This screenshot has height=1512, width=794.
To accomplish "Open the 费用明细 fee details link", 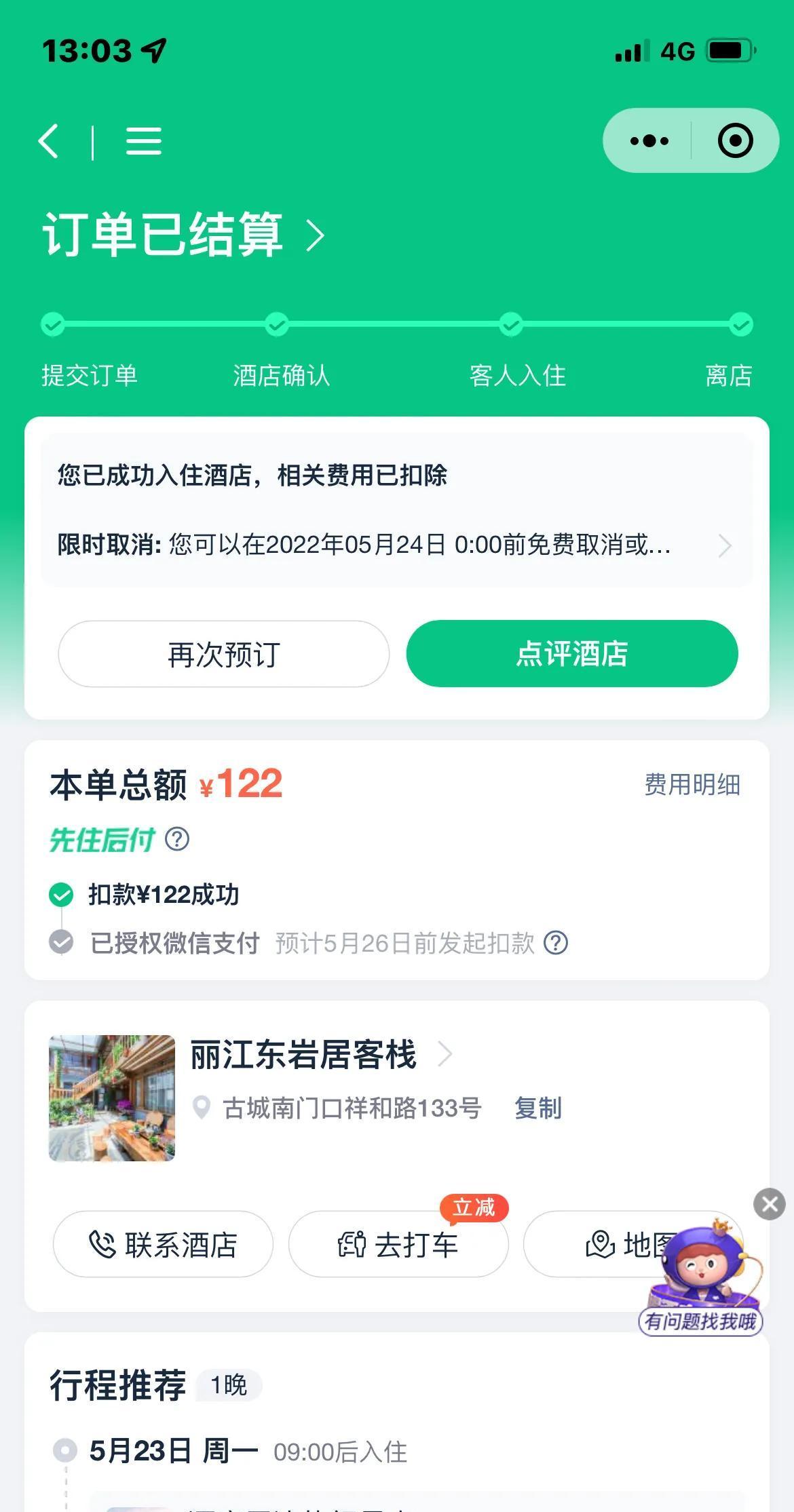I will pyautogui.click(x=692, y=785).
